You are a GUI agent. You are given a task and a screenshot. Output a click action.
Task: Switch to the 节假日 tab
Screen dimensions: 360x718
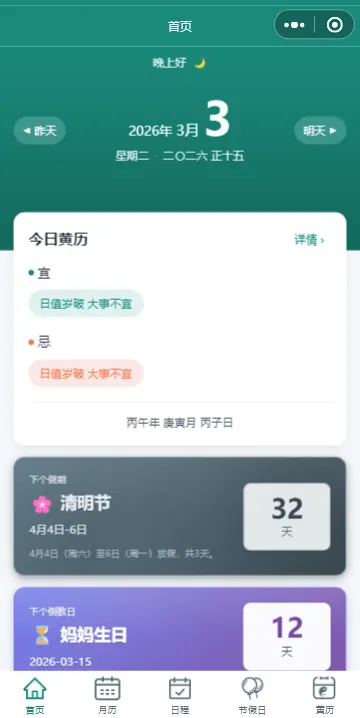(x=252, y=695)
